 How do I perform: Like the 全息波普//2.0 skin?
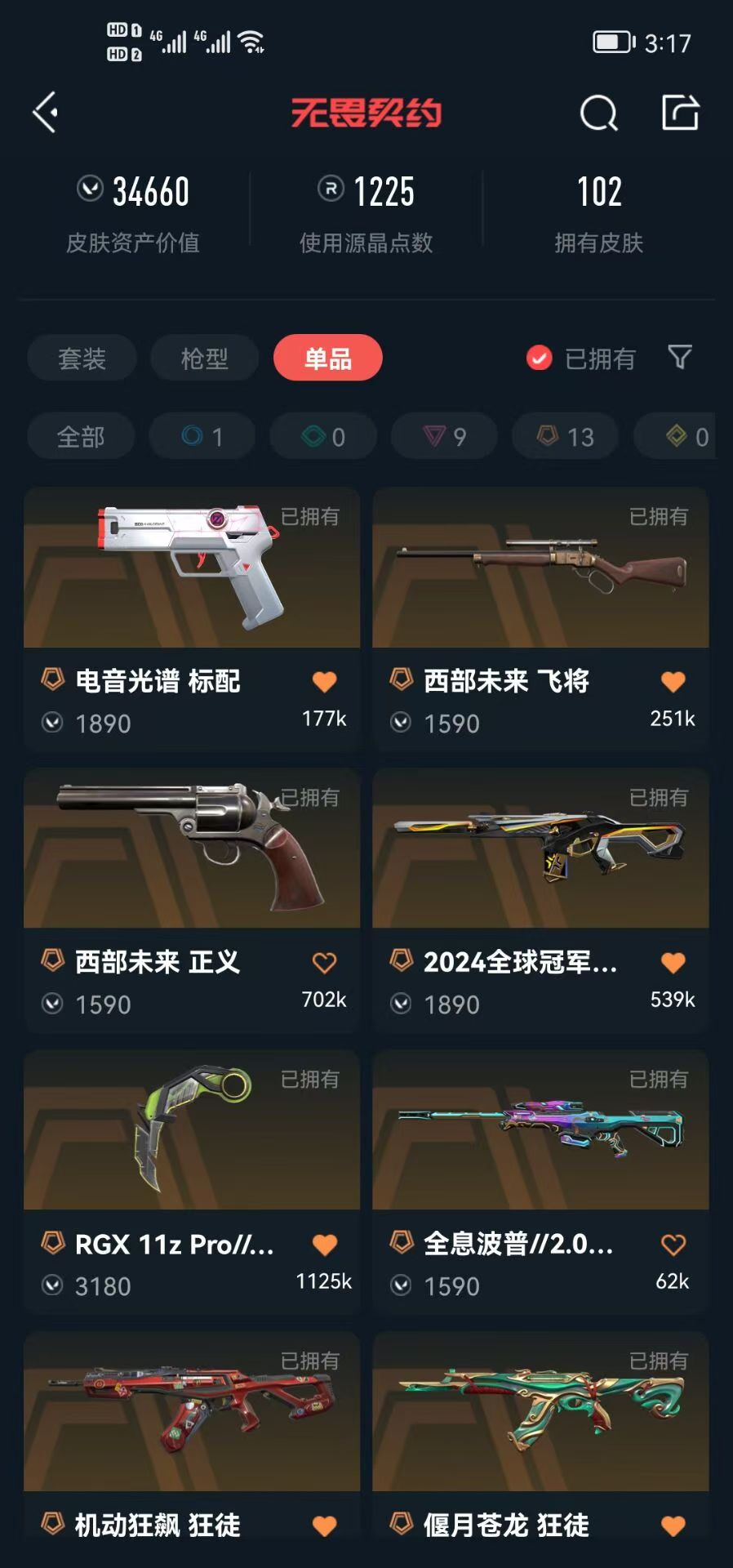coord(673,1245)
